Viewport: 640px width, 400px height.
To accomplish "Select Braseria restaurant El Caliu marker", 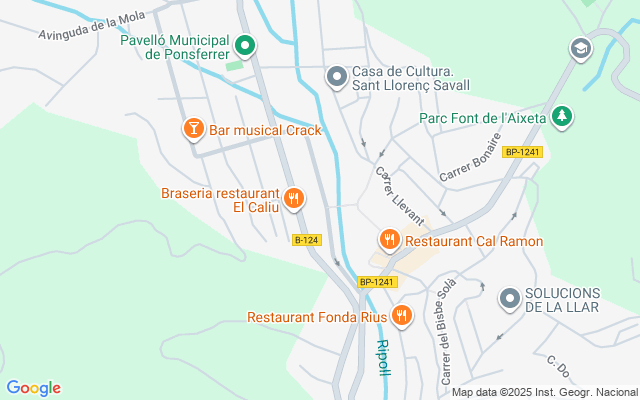I will tap(293, 198).
